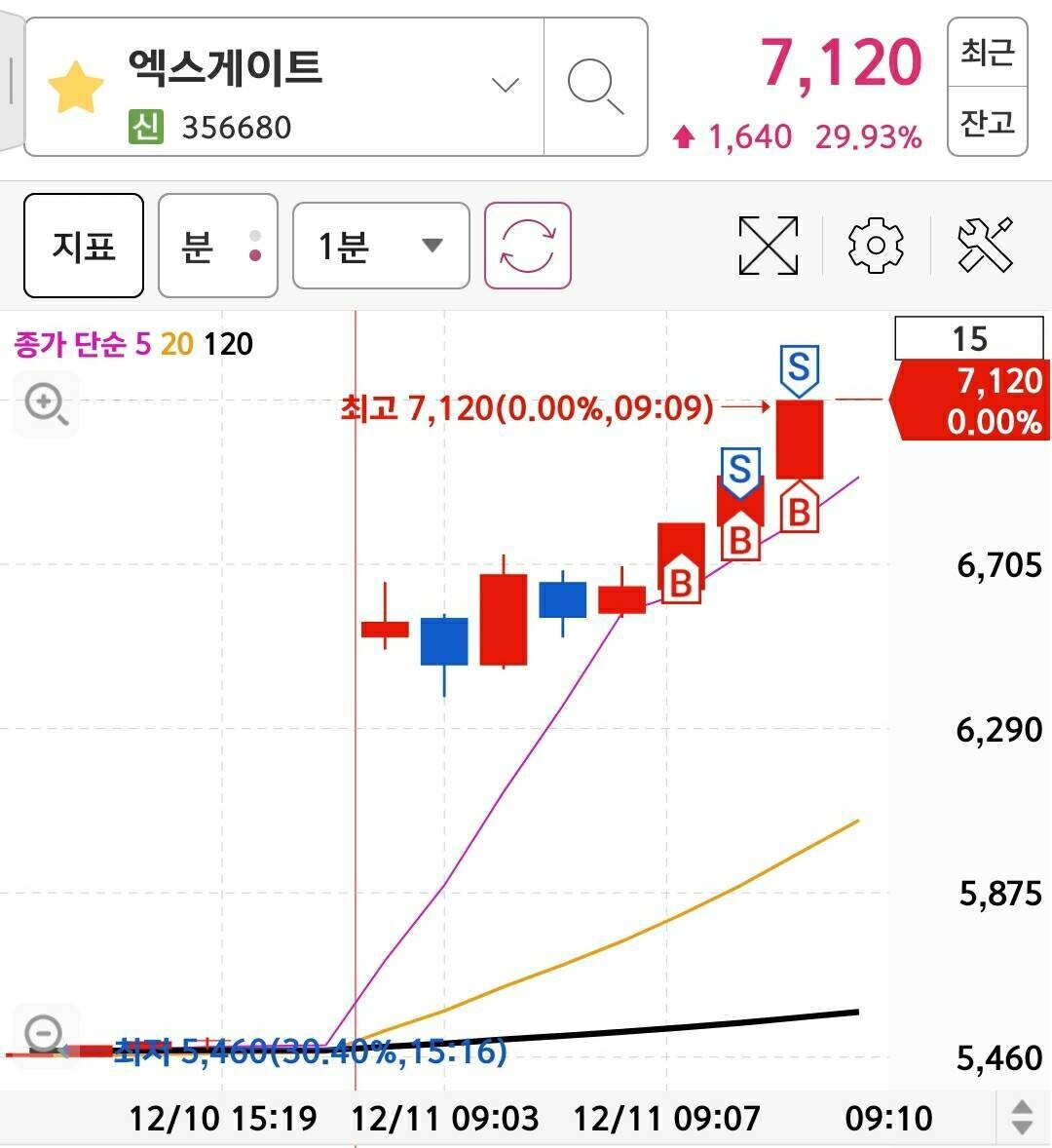Click the 최고 7,120 high-price annotation
Screen dimensions: 1052x1148
pos(526,409)
